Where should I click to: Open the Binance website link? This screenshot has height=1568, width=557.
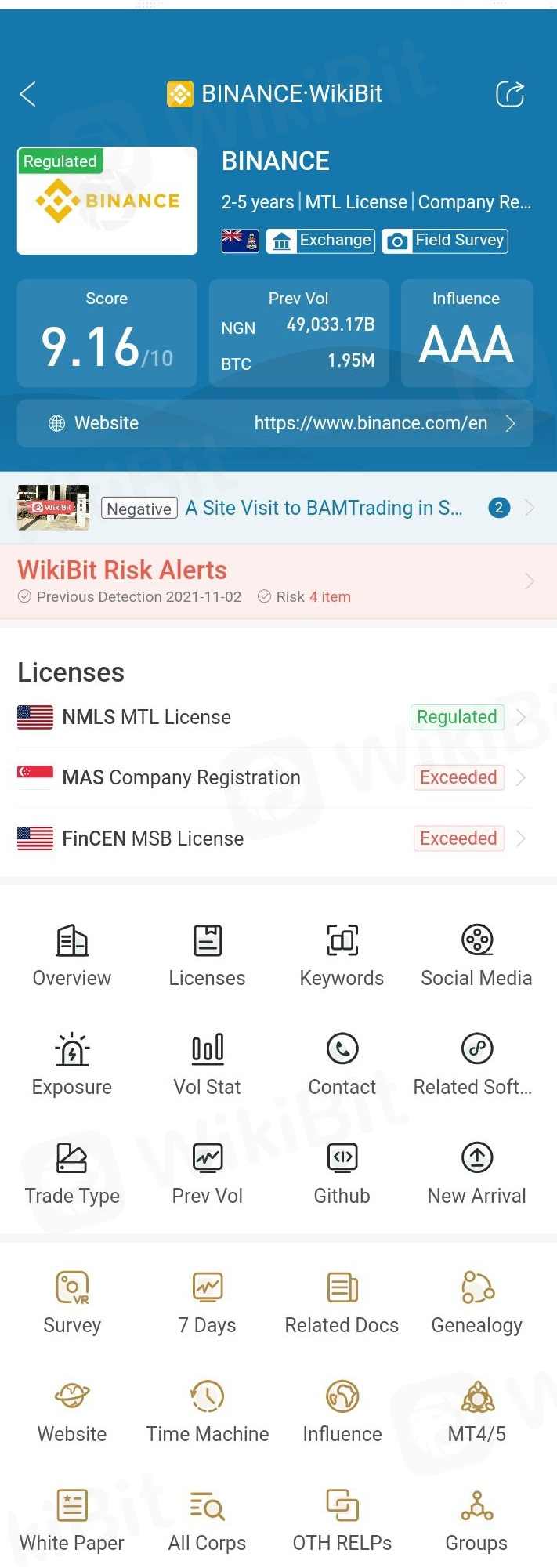[x=274, y=424]
